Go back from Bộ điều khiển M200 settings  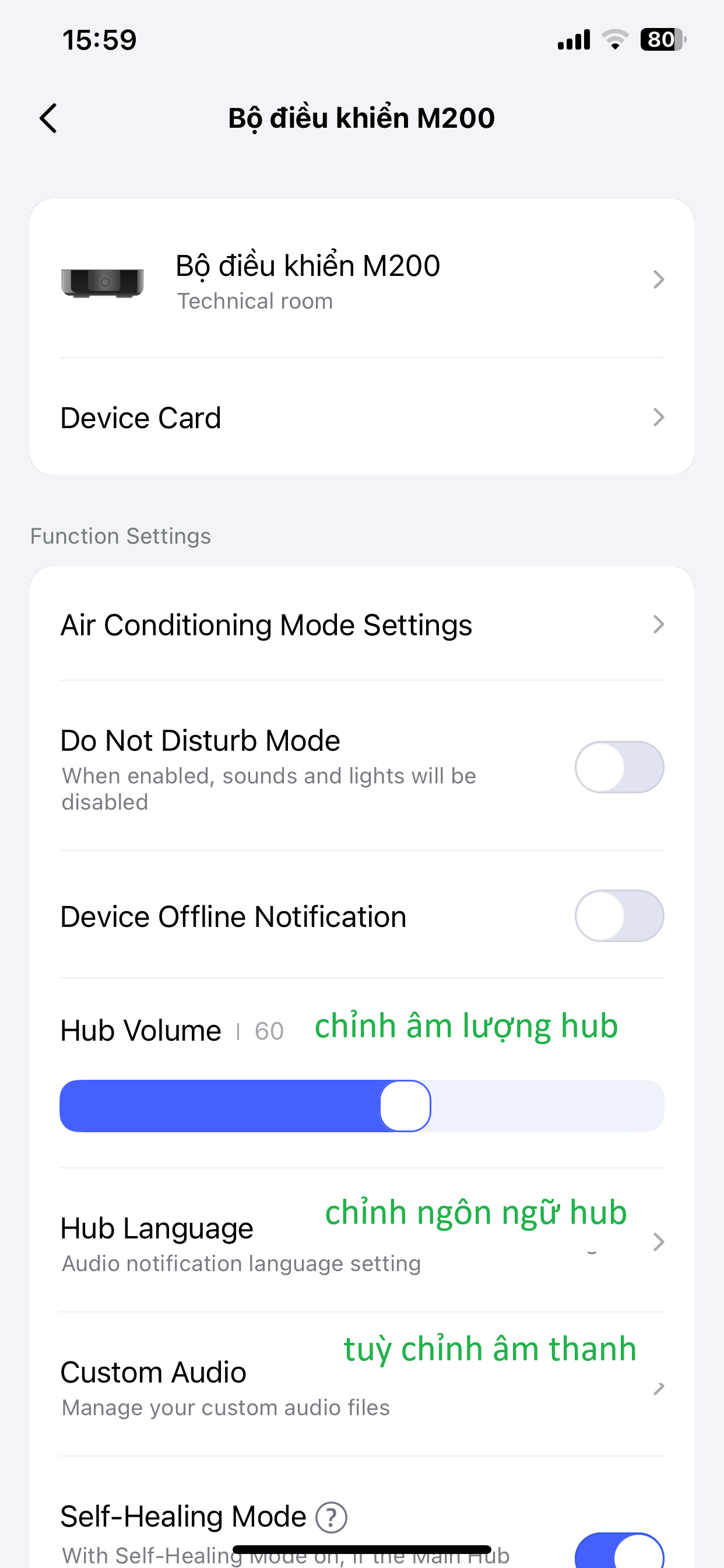[48, 118]
